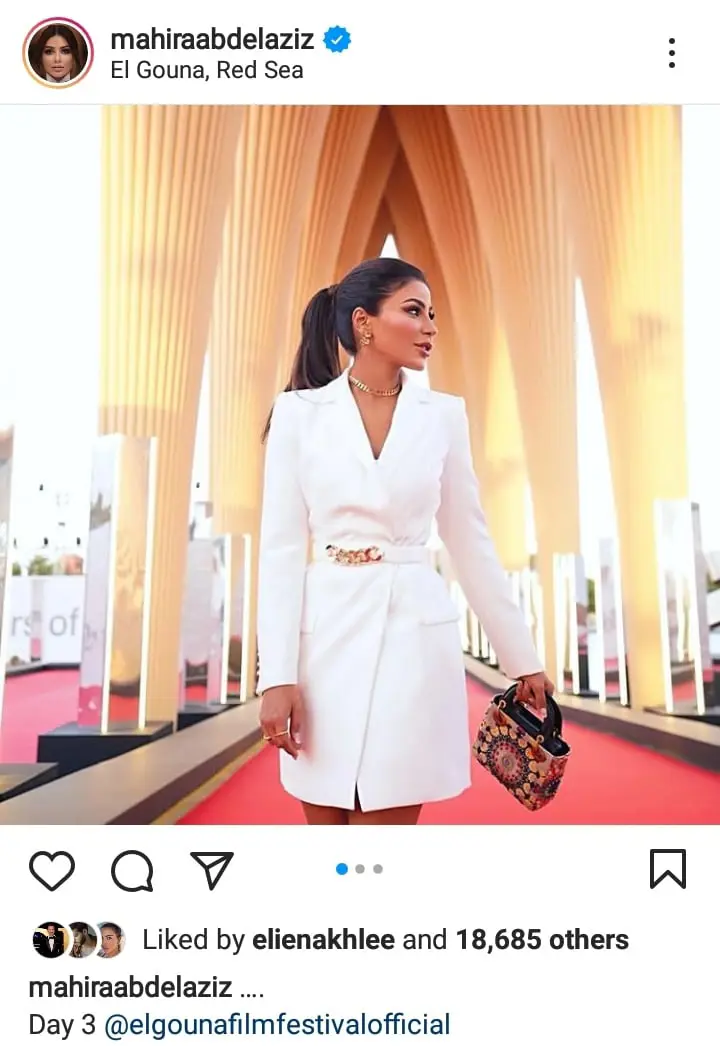Save this post with the bookmark icon
720x1046 pixels.
668,869
